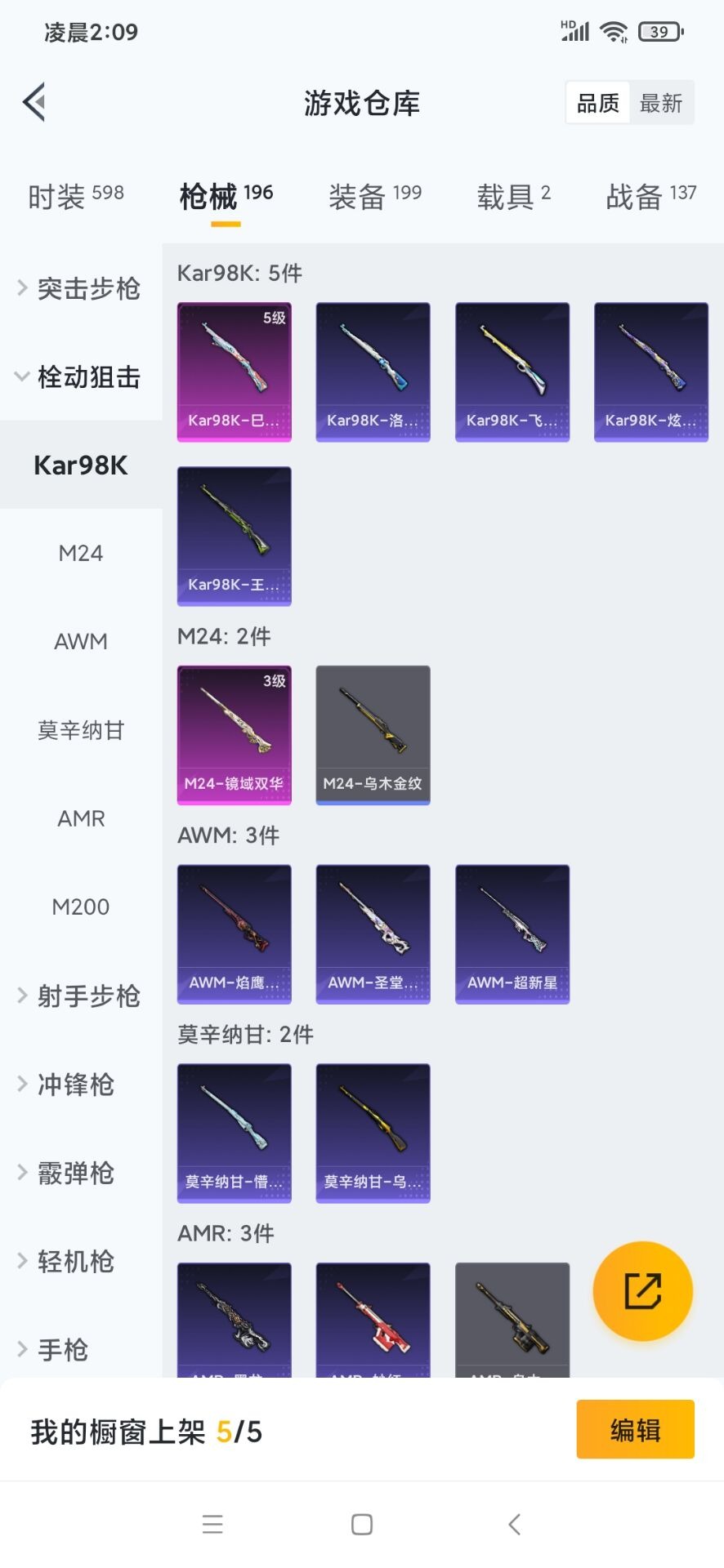
Task: Select the 3级 M24-镜域双华 skin
Action: [234, 734]
